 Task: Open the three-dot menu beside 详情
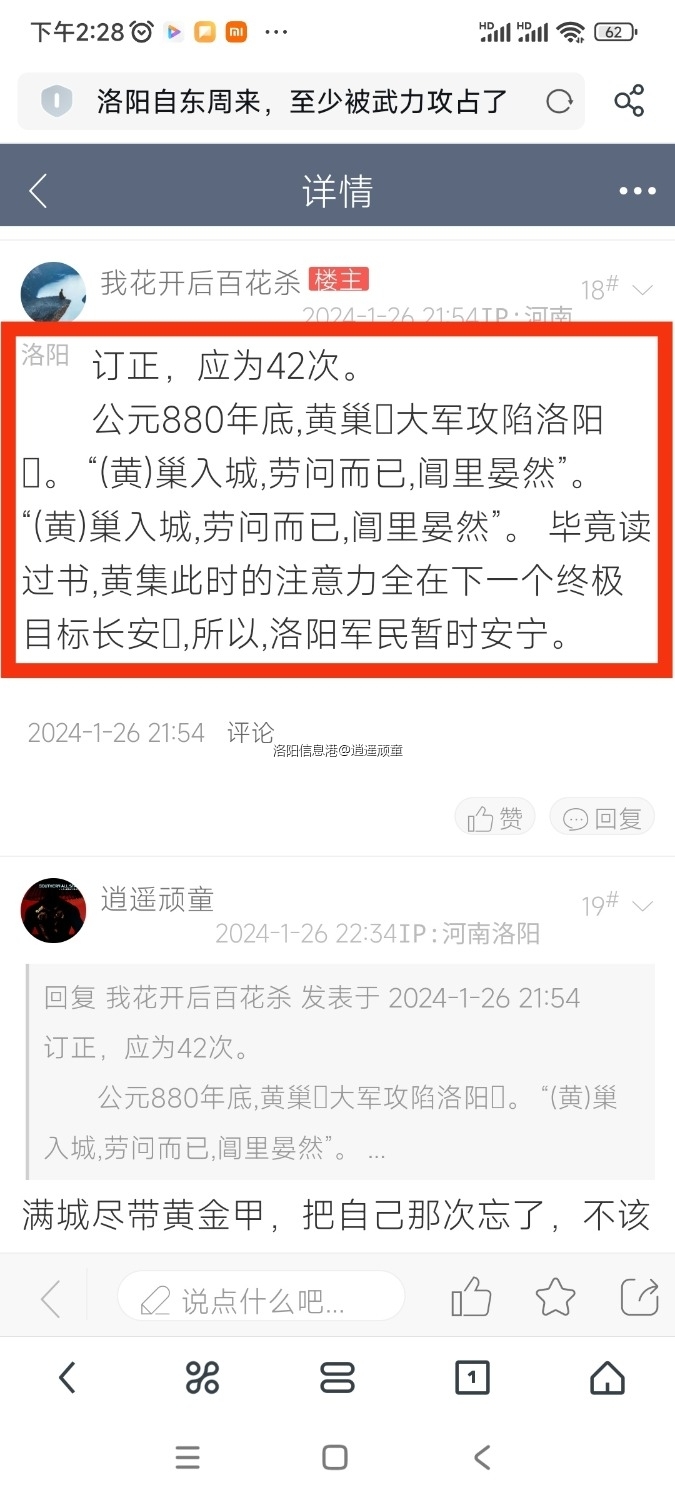point(637,191)
